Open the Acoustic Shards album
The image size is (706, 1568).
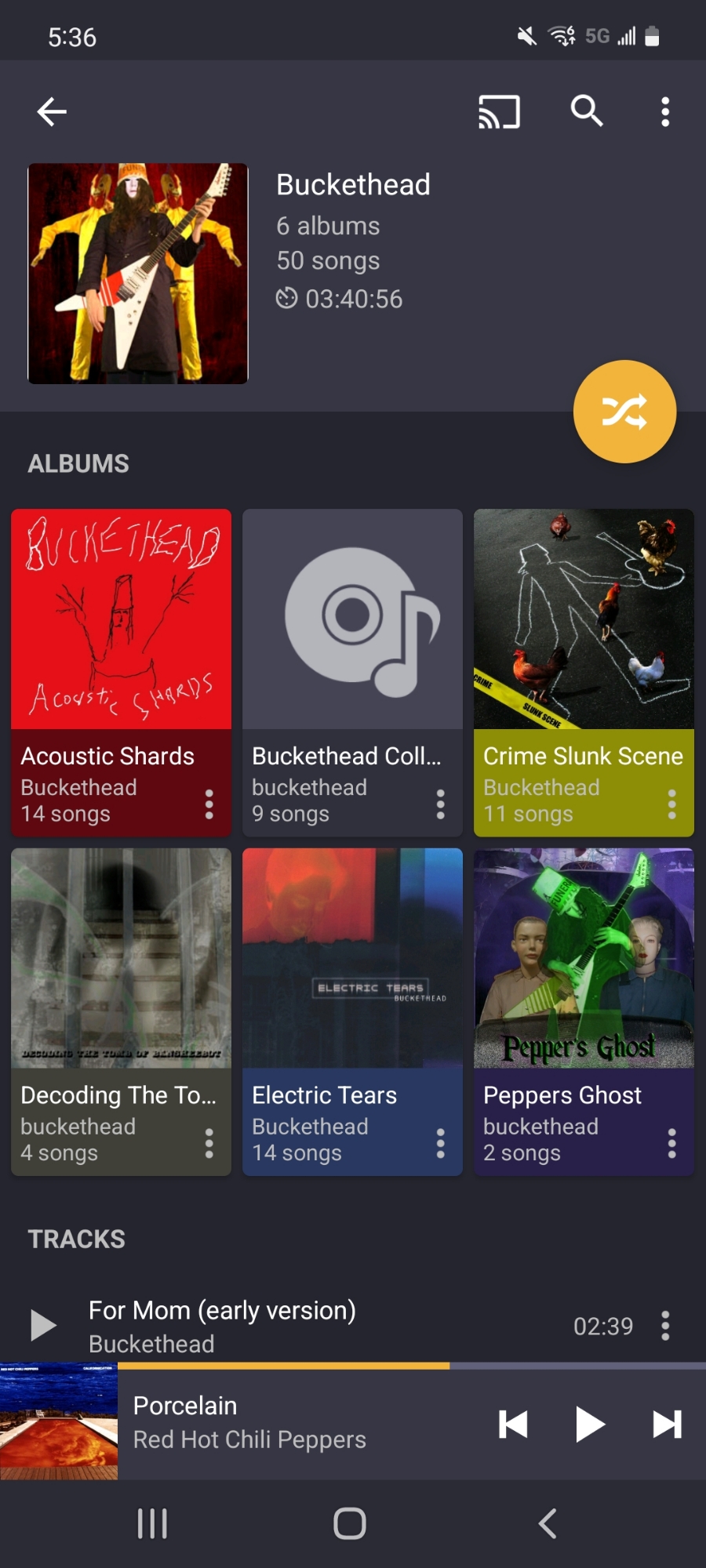[121, 620]
